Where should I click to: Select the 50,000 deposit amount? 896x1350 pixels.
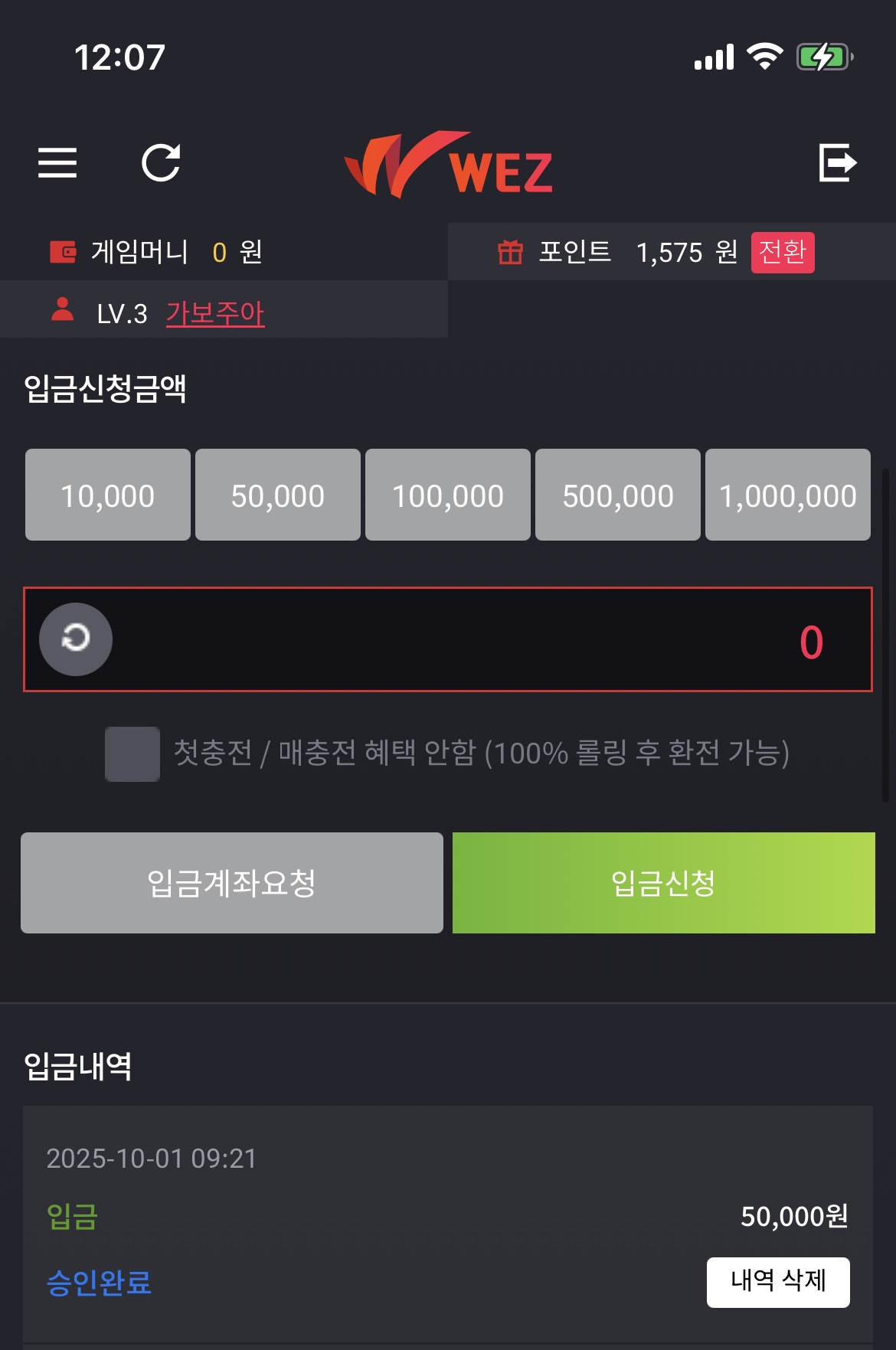tap(278, 495)
